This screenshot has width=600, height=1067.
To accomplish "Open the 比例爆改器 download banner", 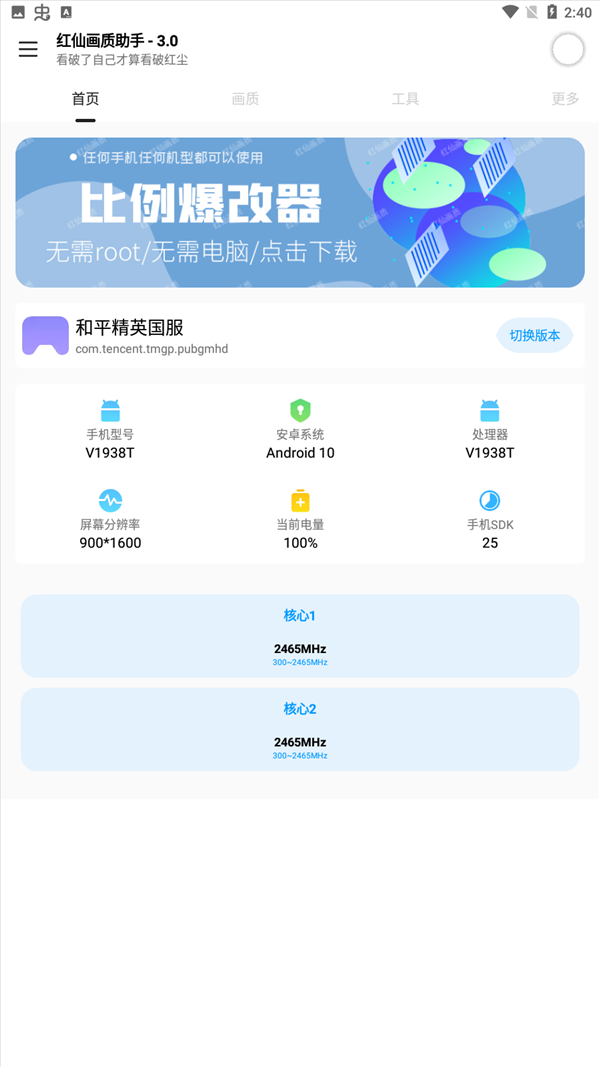I will (300, 212).
